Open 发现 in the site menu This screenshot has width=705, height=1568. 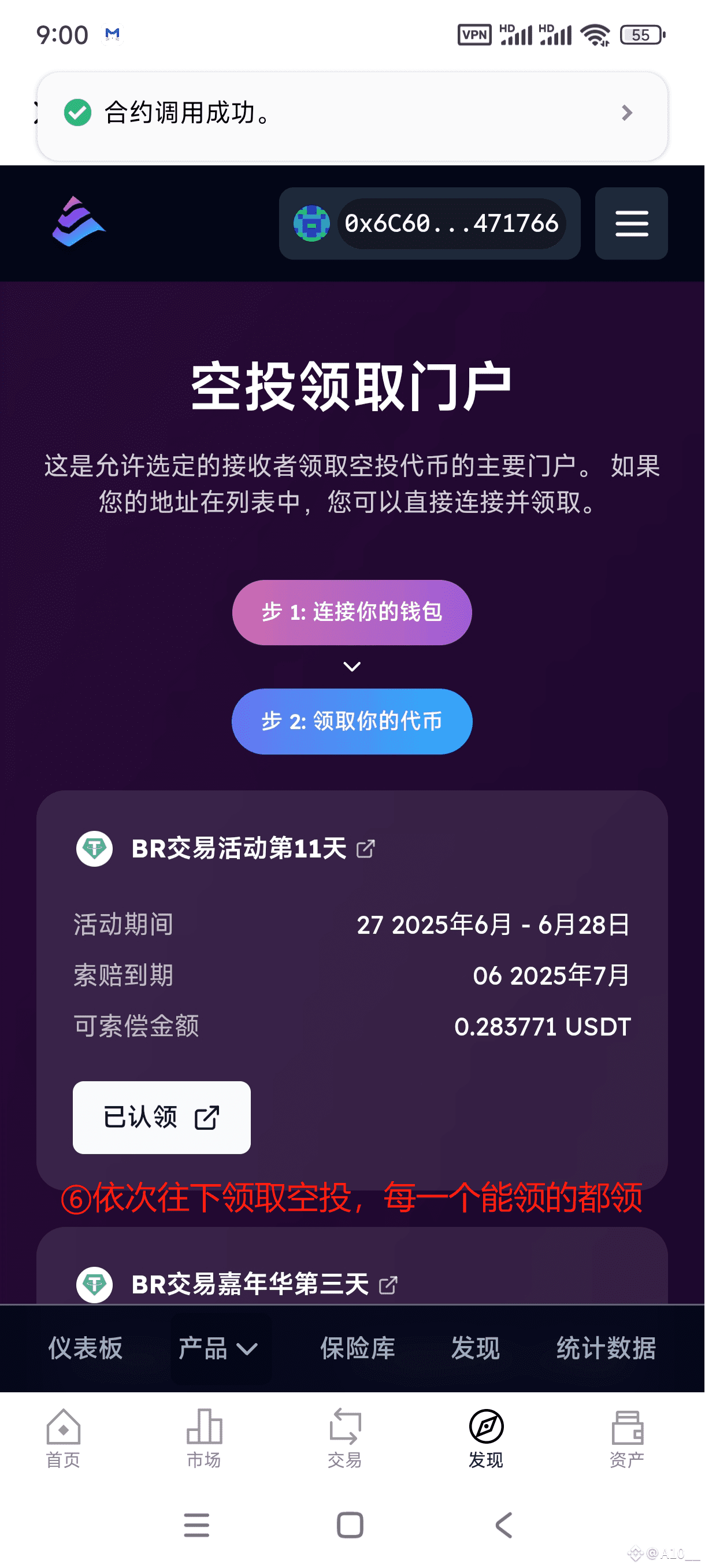click(476, 1348)
